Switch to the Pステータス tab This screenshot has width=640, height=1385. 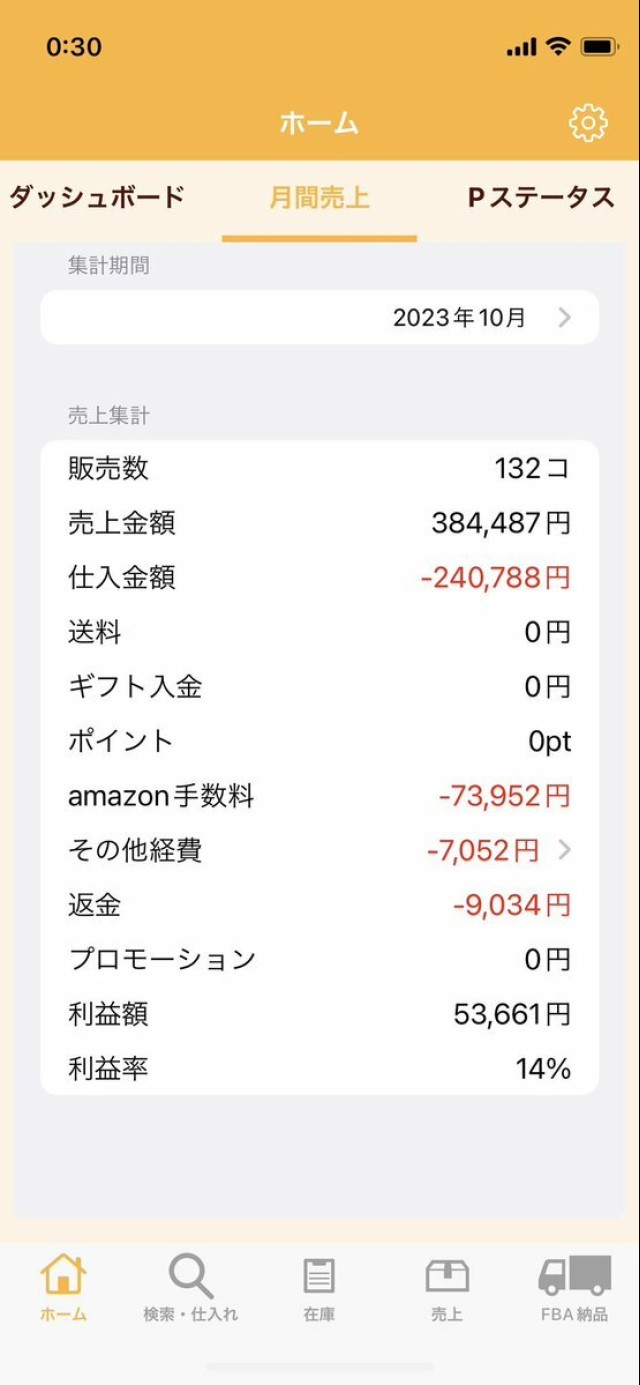pos(541,198)
